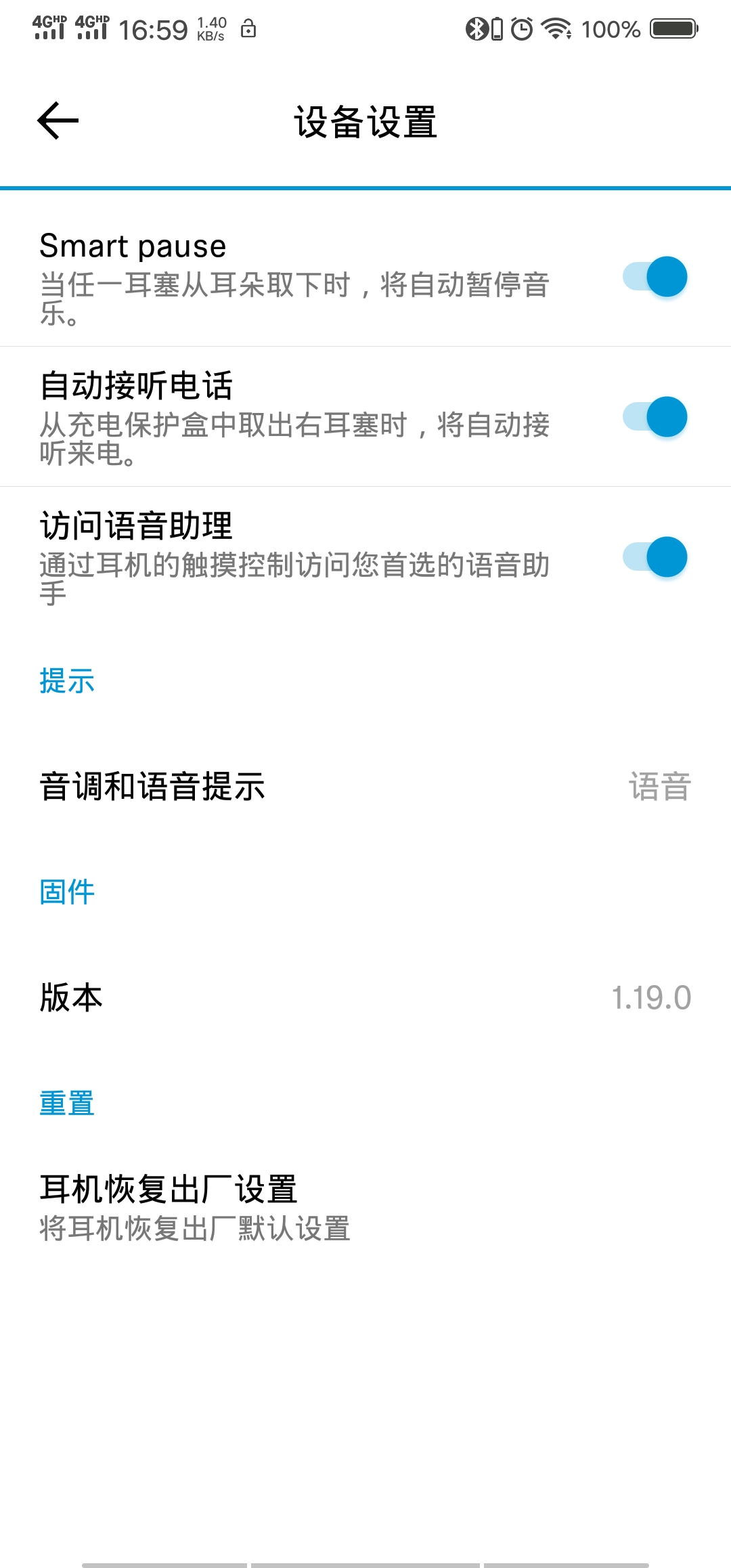Tap the battery icon in the status bar

pyautogui.click(x=673, y=28)
